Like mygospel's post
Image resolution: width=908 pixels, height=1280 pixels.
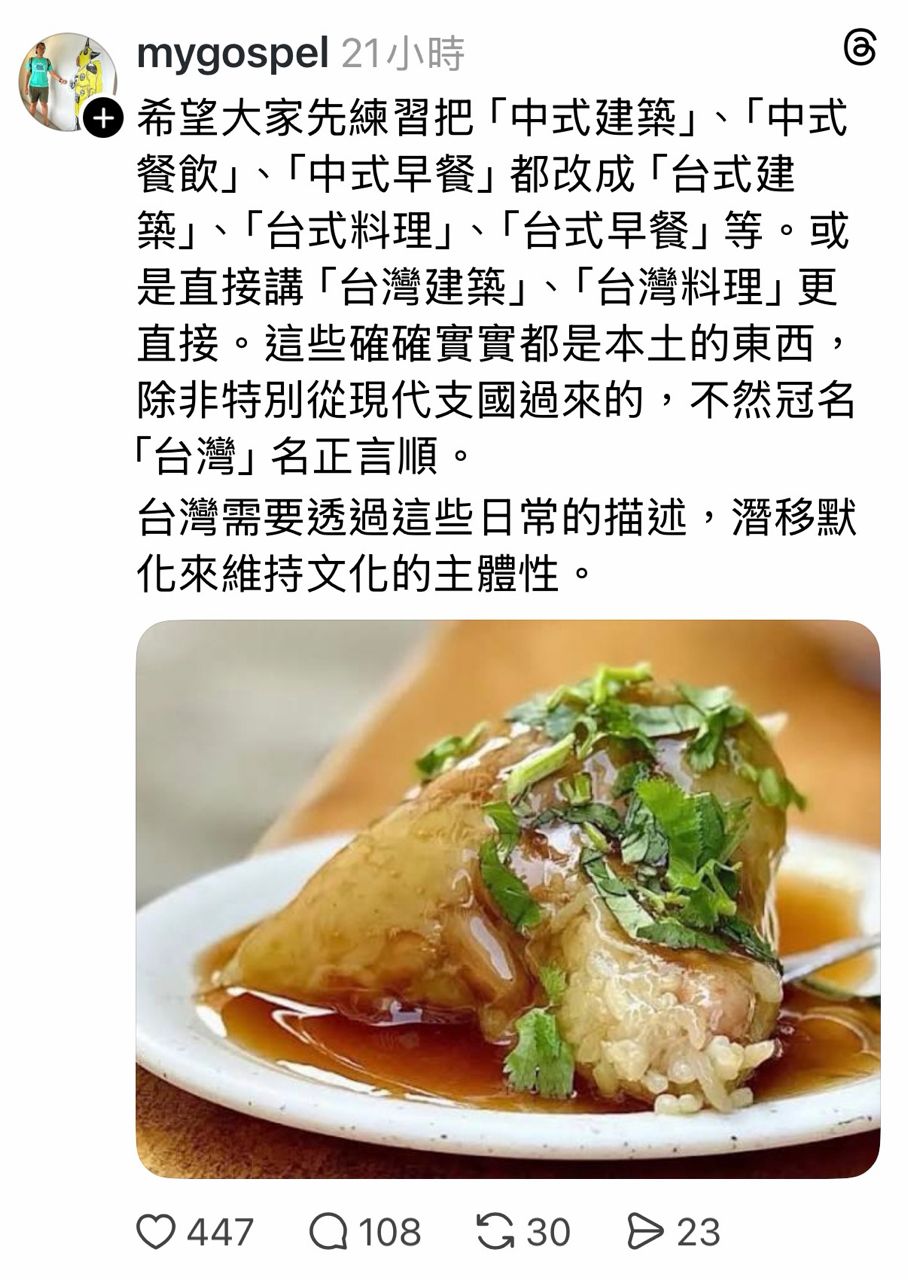pos(156,1232)
